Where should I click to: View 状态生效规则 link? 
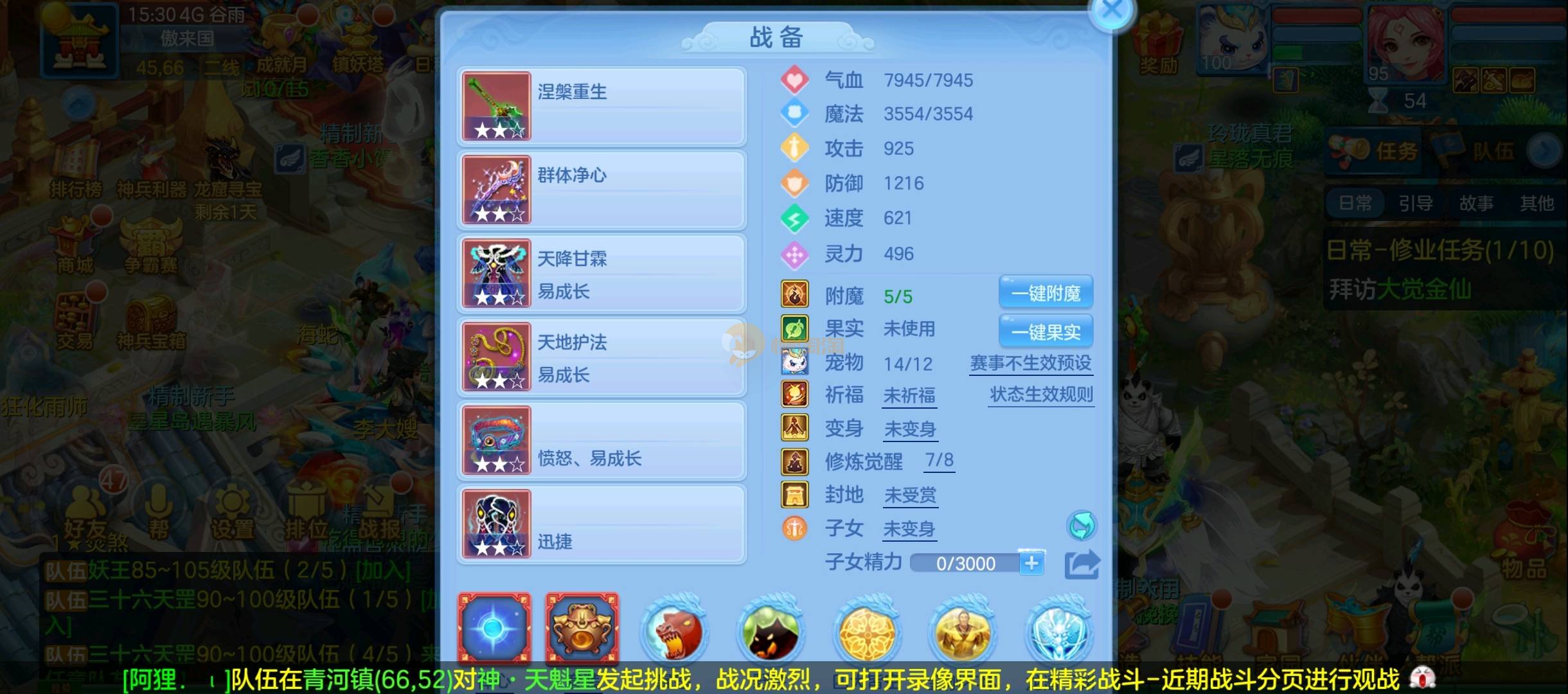point(1041,395)
